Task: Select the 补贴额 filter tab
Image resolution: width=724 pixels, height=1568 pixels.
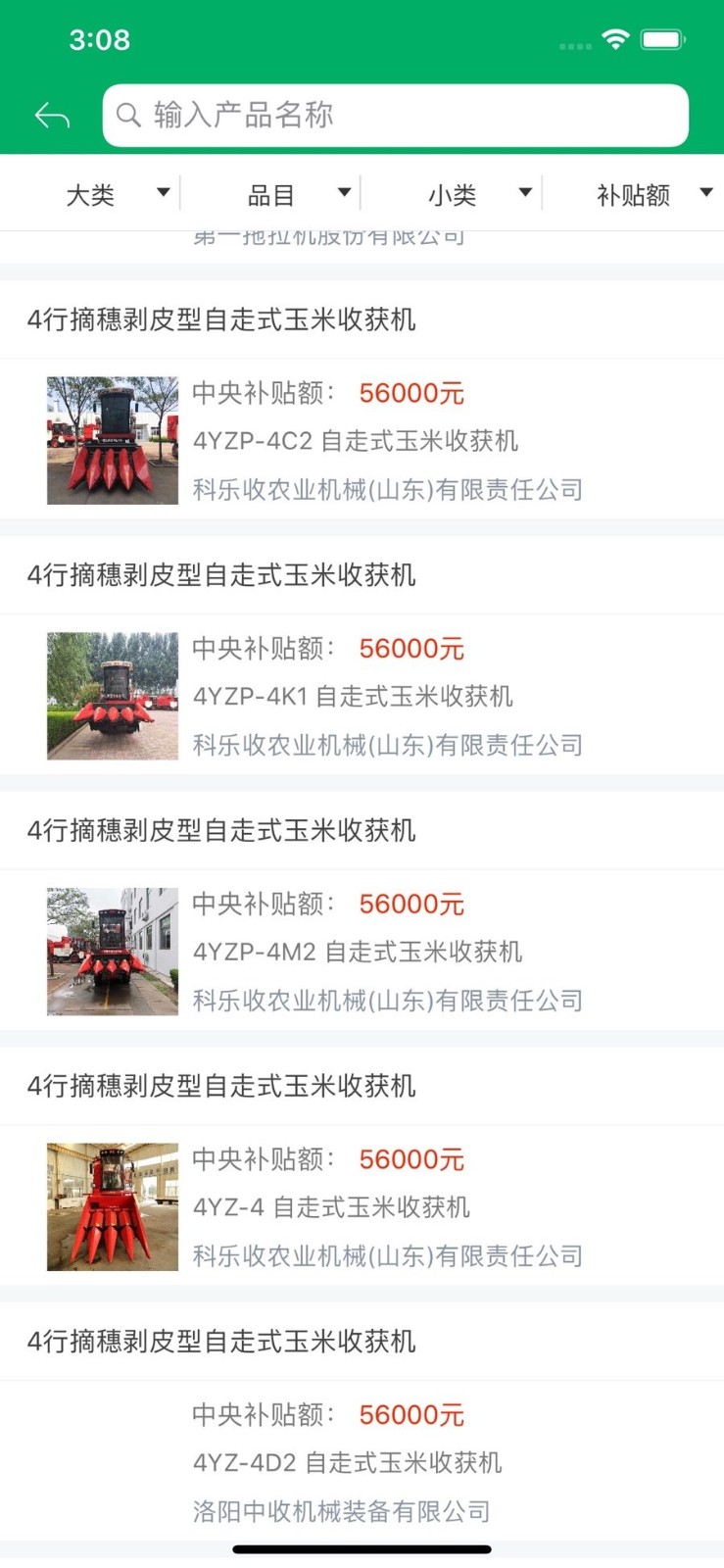Action: 632,192
